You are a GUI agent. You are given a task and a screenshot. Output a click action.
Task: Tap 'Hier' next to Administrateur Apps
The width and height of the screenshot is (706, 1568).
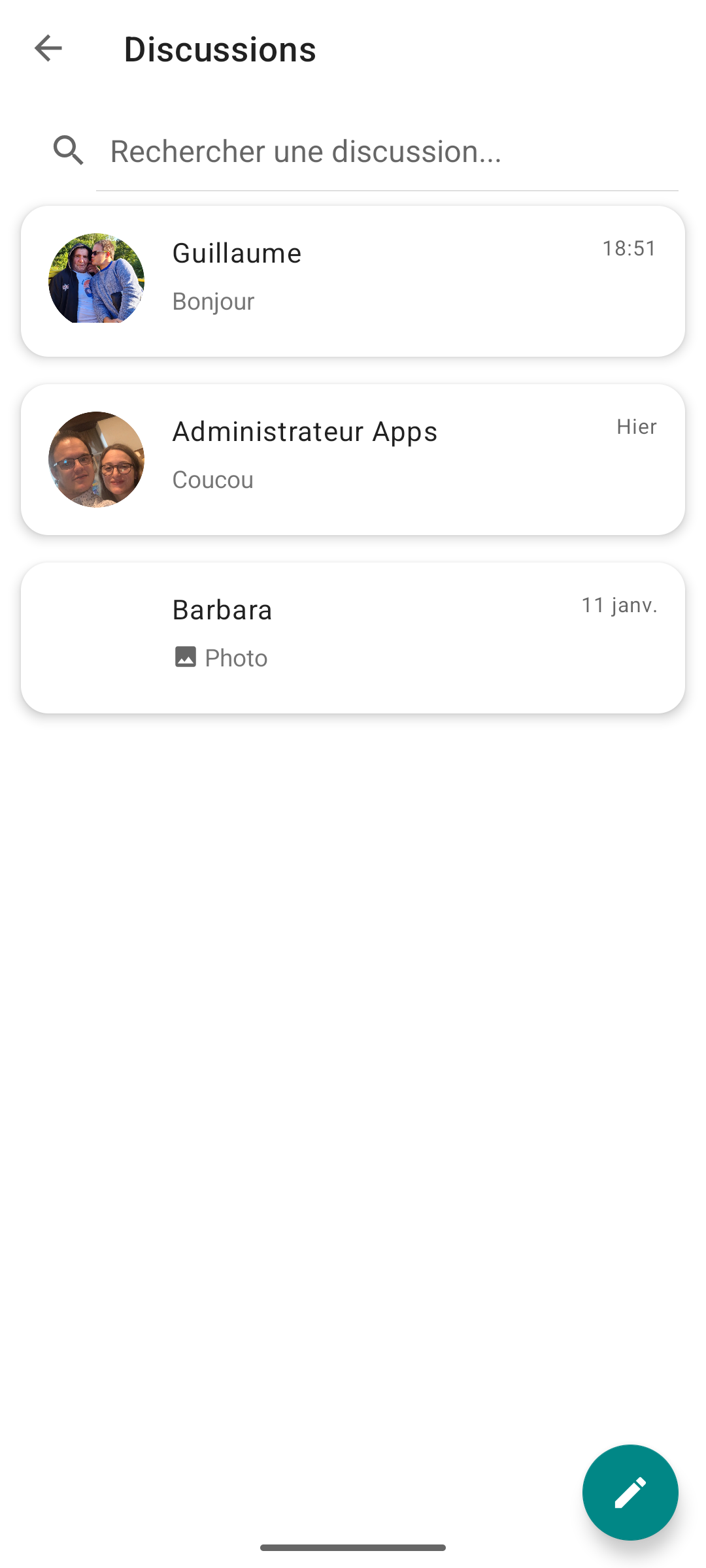tap(637, 427)
